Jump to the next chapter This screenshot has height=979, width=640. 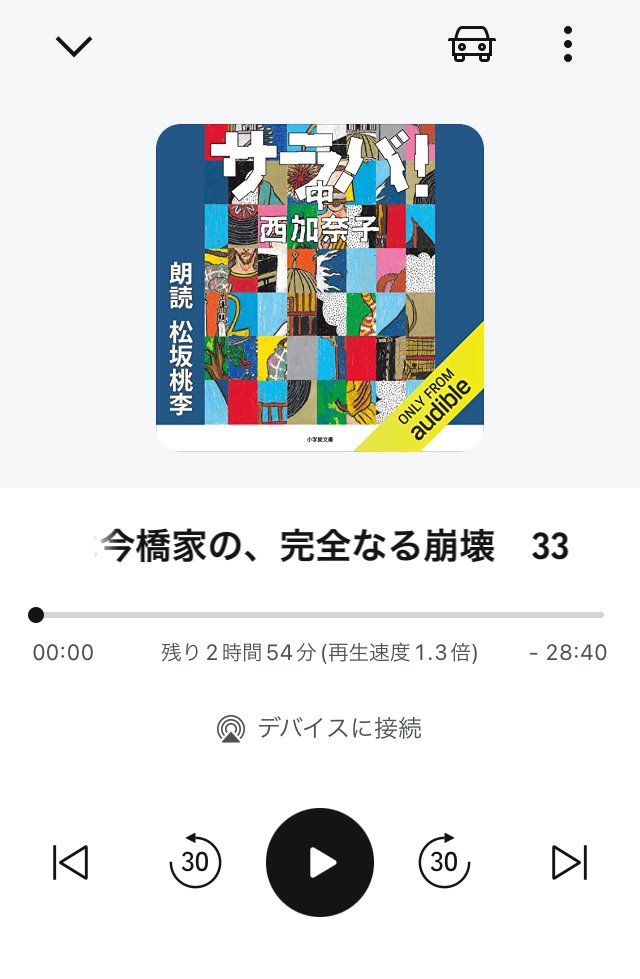(x=569, y=862)
